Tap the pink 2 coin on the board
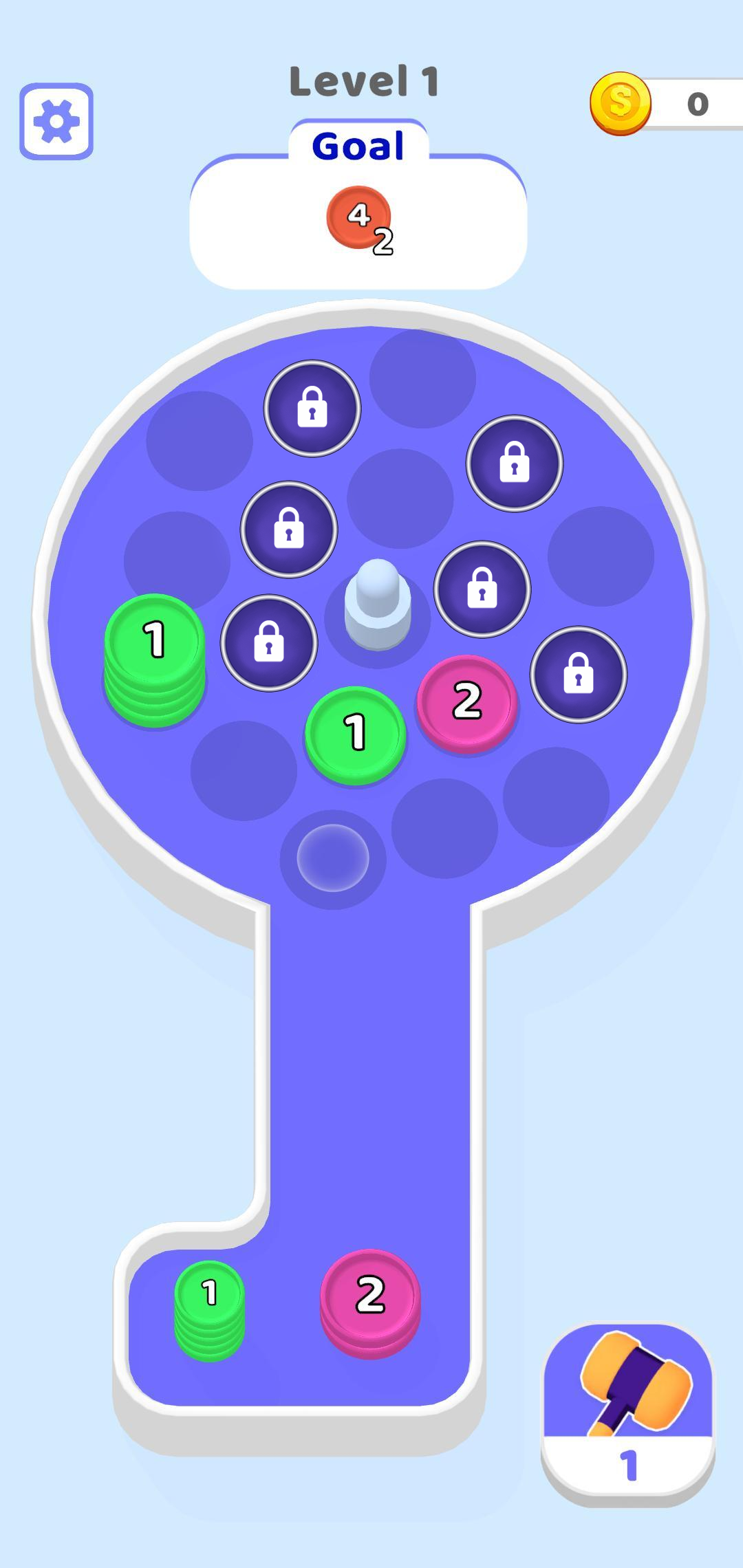The height and width of the screenshot is (1568, 743). tap(467, 703)
